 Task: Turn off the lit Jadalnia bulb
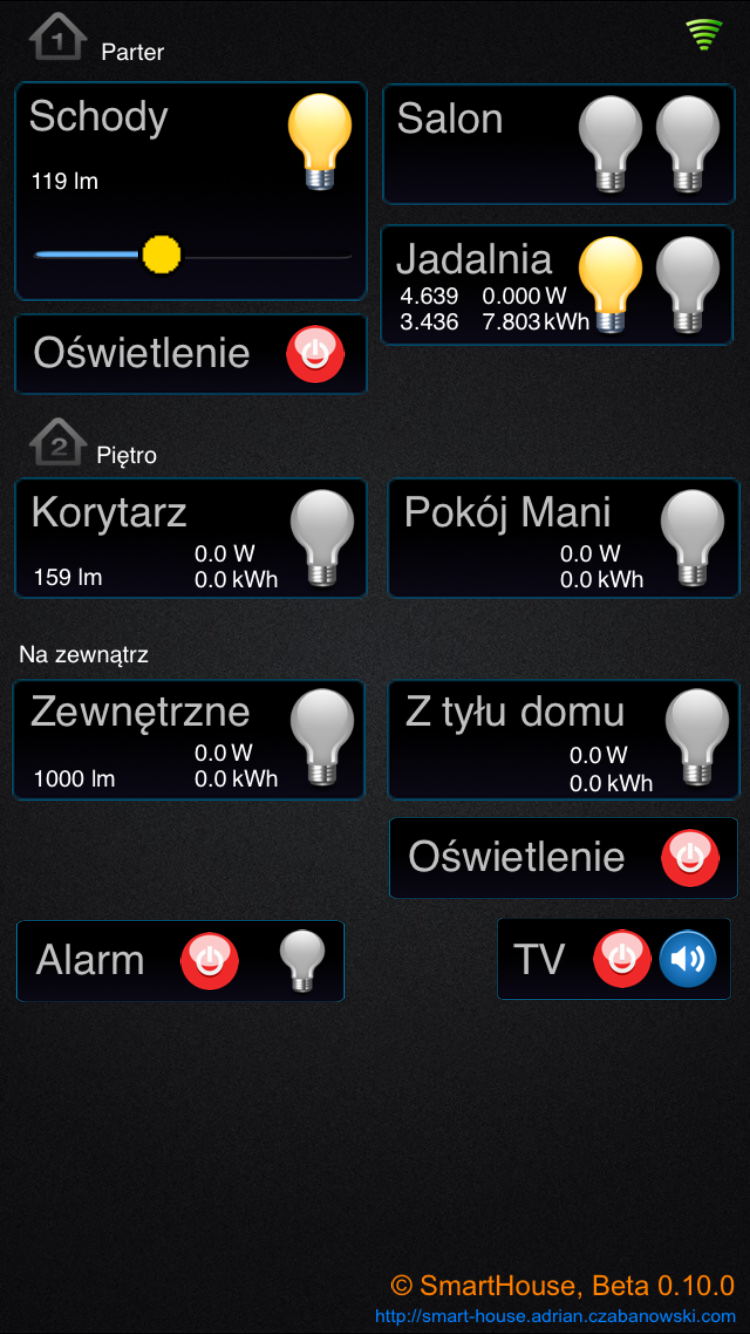pyautogui.click(x=611, y=285)
